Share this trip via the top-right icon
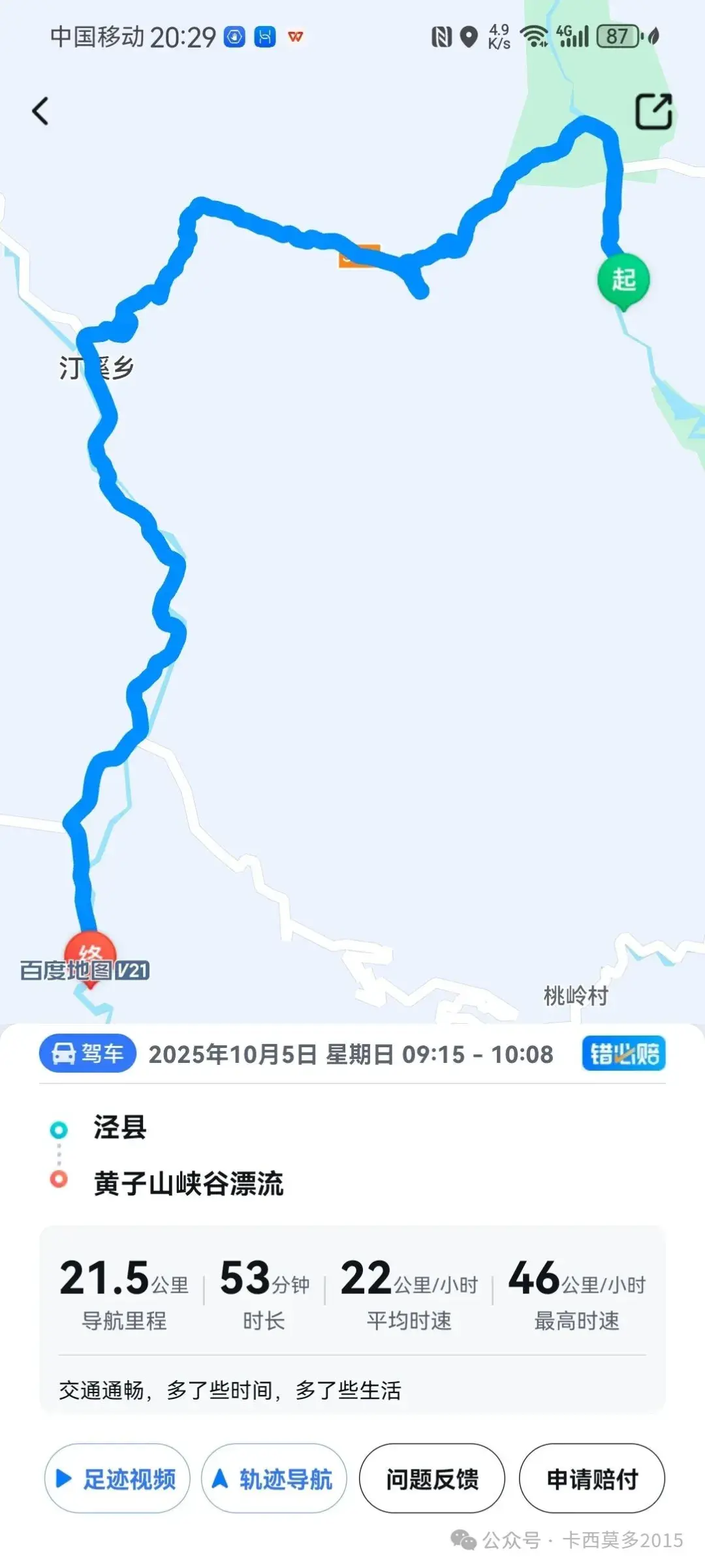The image size is (705, 1568). (653, 112)
